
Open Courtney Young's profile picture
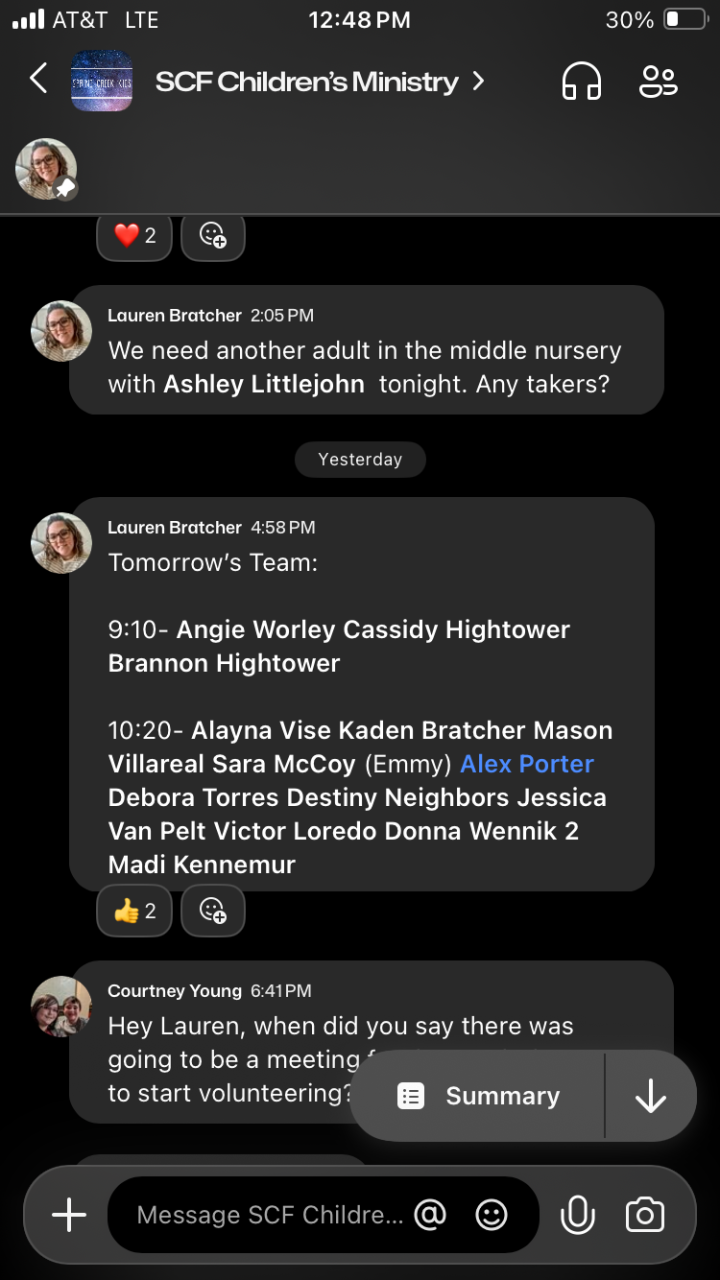click(x=62, y=1006)
